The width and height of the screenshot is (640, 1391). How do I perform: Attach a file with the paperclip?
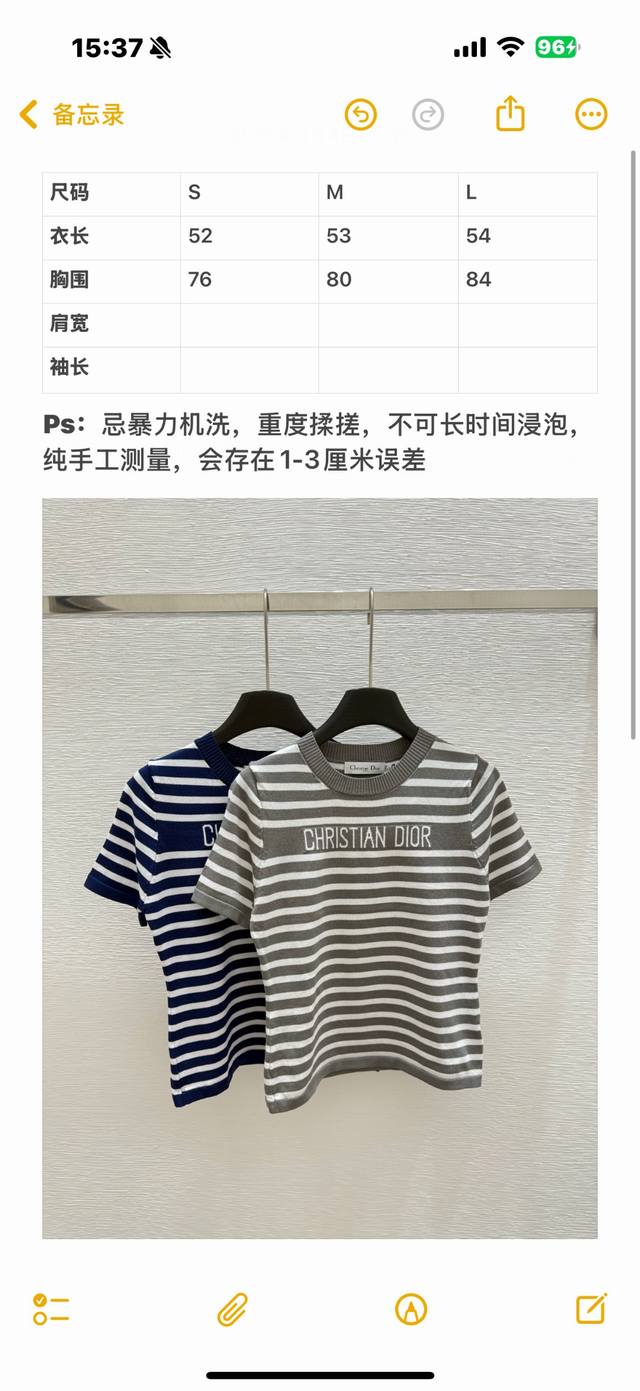[232, 1308]
